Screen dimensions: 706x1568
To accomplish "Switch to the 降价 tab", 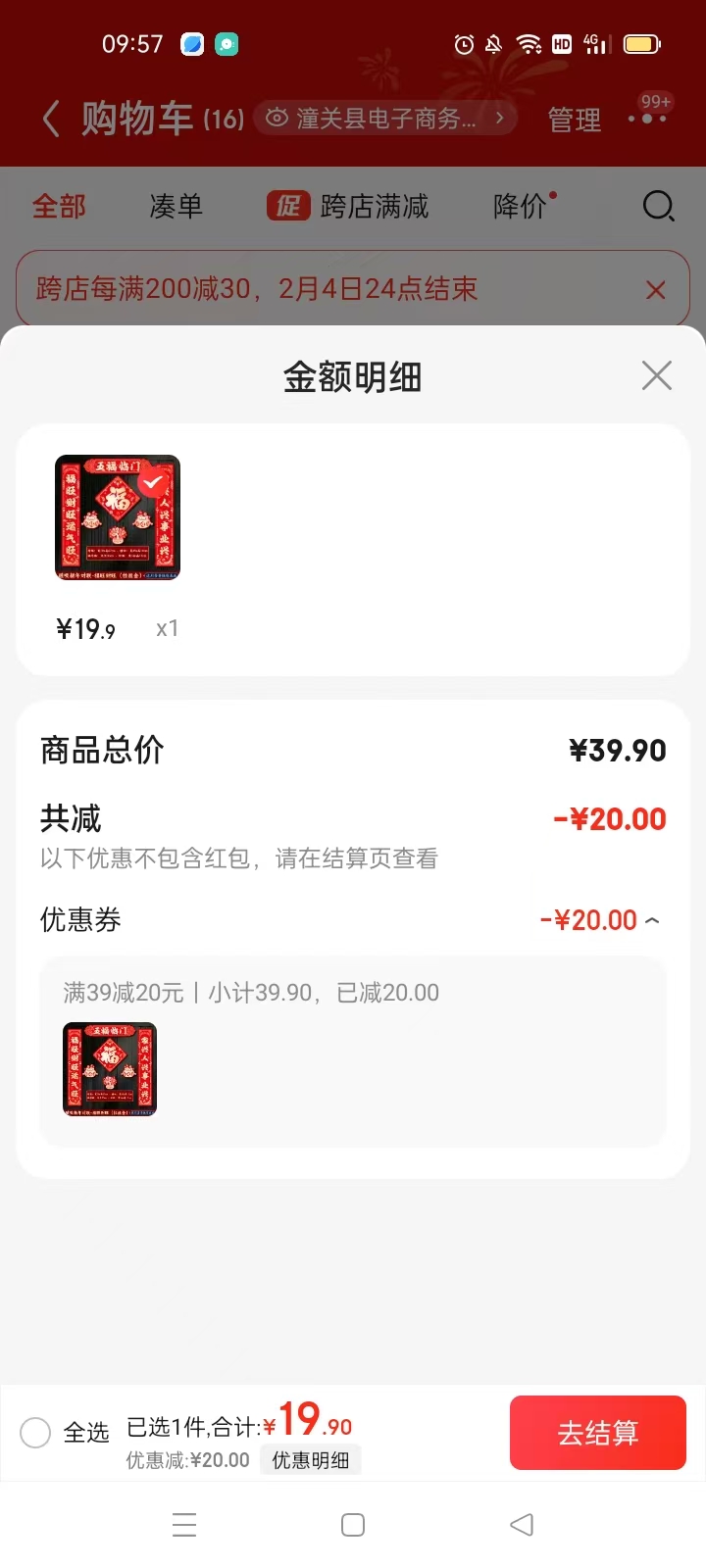I will [521, 207].
